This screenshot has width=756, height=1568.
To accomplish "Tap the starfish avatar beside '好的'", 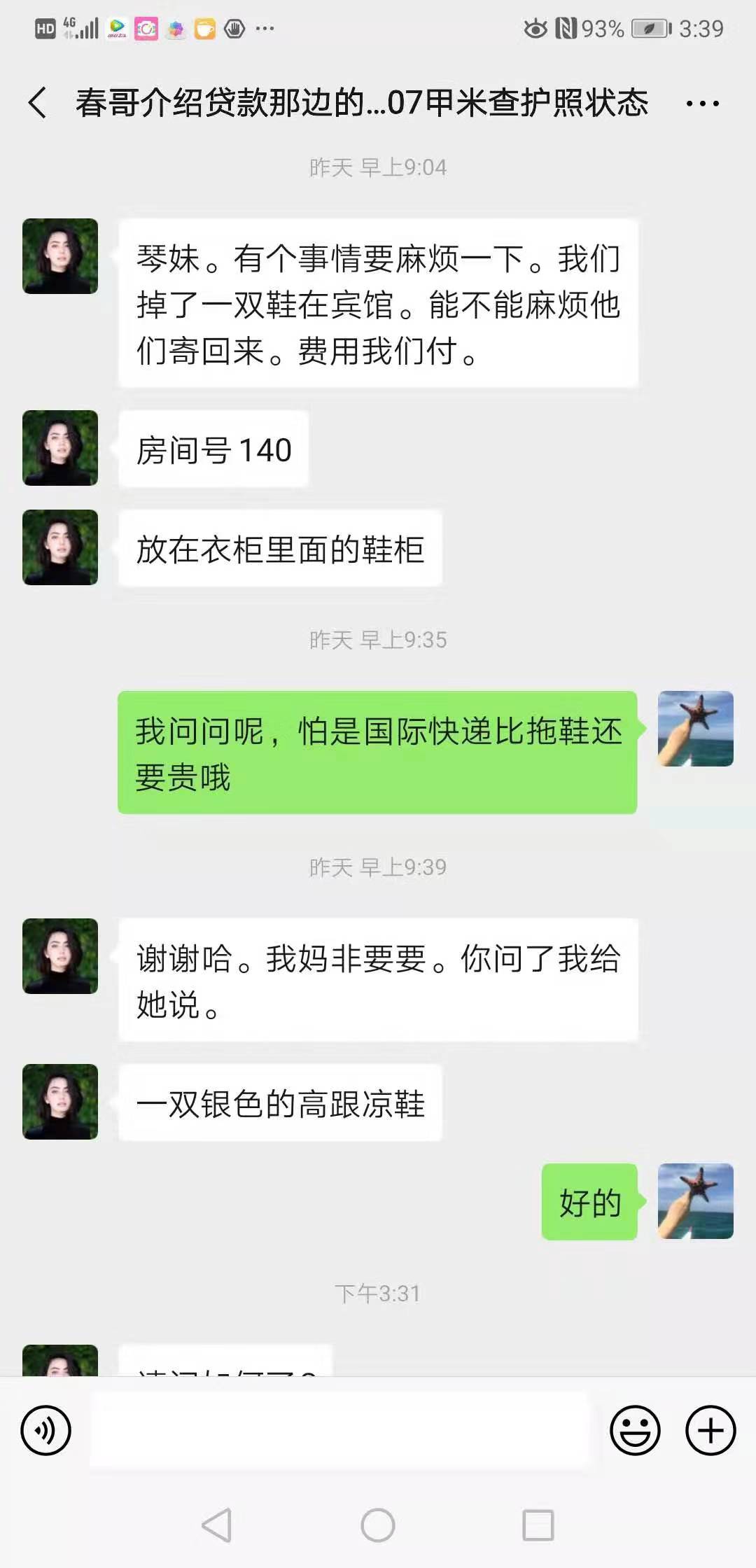I will coord(695,1201).
